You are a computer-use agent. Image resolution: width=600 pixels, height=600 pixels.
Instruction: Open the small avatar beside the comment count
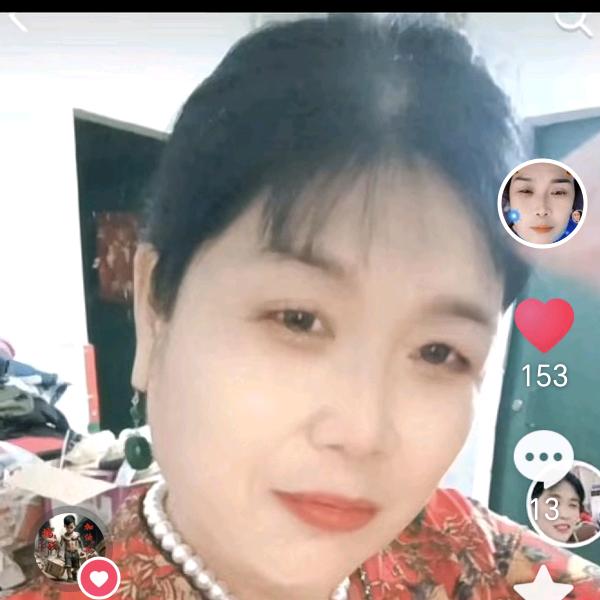(x=567, y=505)
